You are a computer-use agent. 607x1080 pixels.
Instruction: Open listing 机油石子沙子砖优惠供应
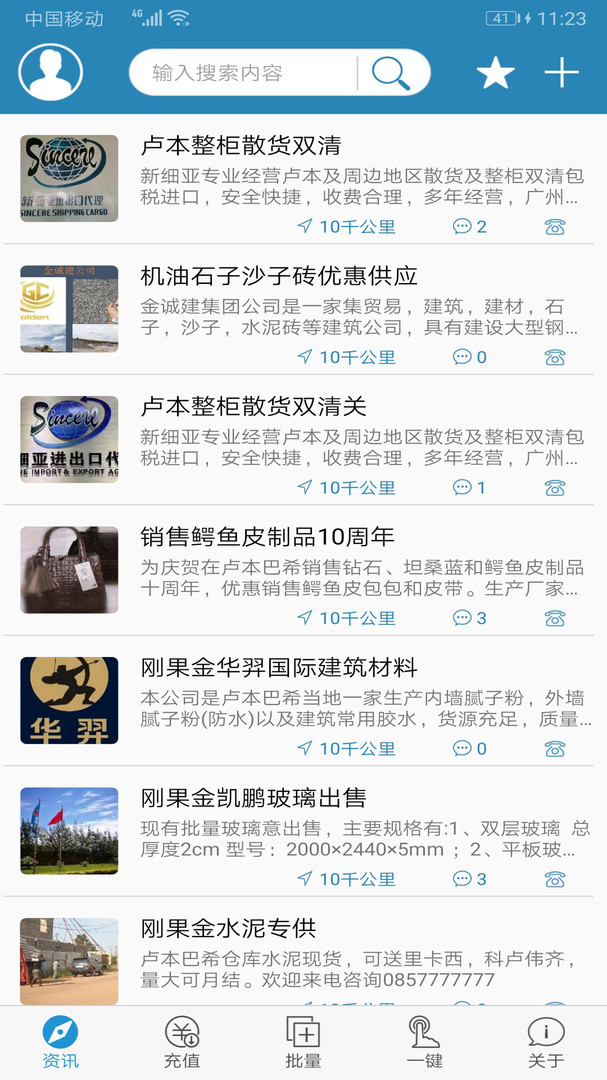(x=279, y=276)
